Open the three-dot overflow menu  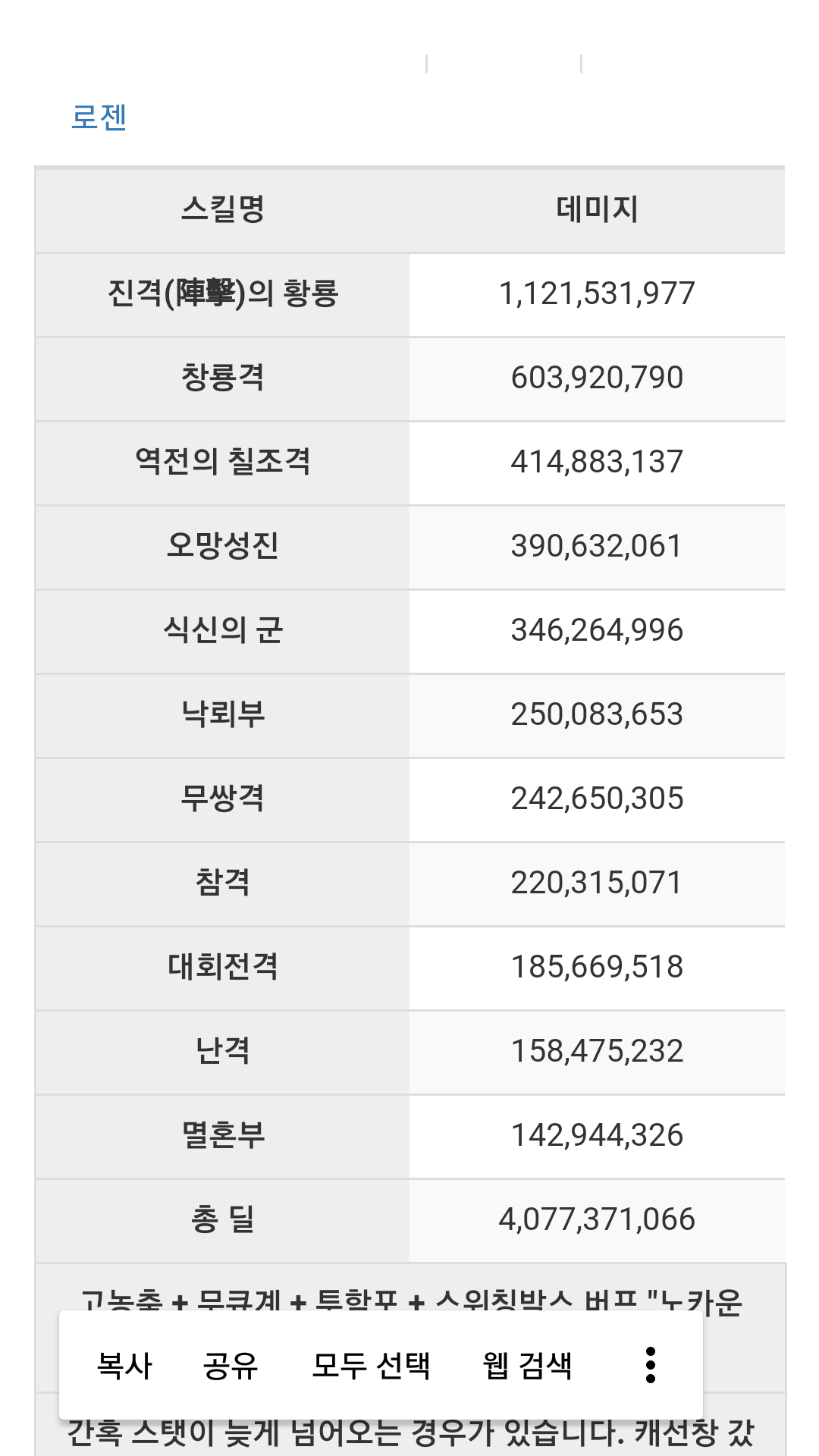pyautogui.click(x=650, y=1365)
